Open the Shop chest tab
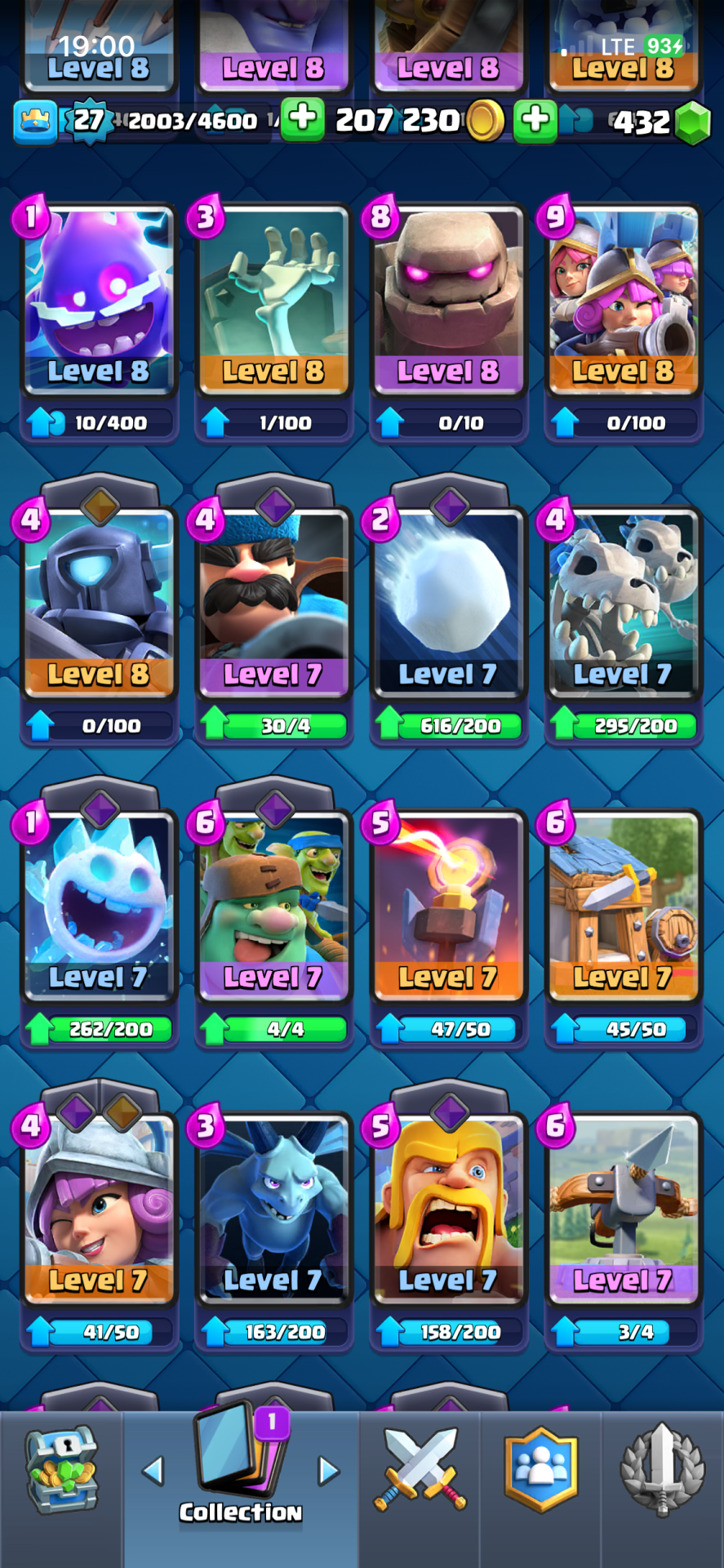 tap(62, 1468)
